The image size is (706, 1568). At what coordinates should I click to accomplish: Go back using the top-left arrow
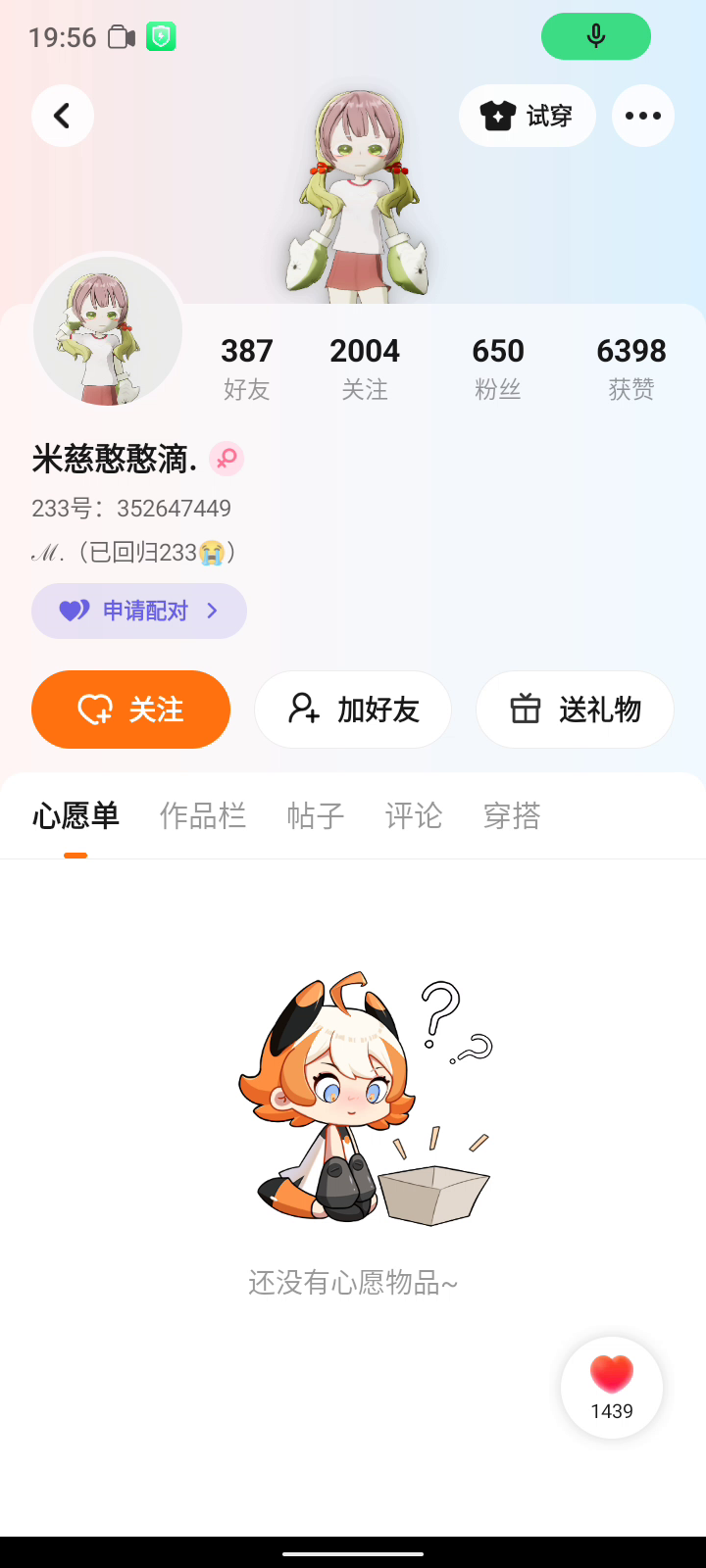[63, 116]
